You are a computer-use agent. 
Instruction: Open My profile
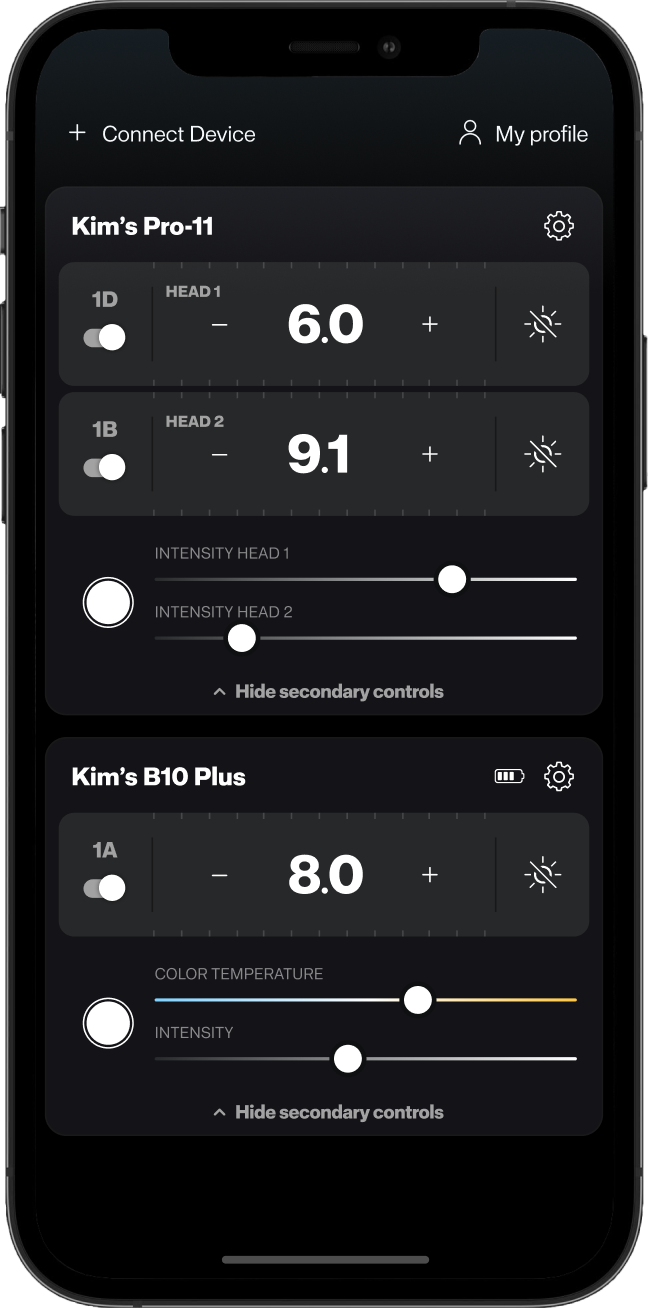click(523, 134)
